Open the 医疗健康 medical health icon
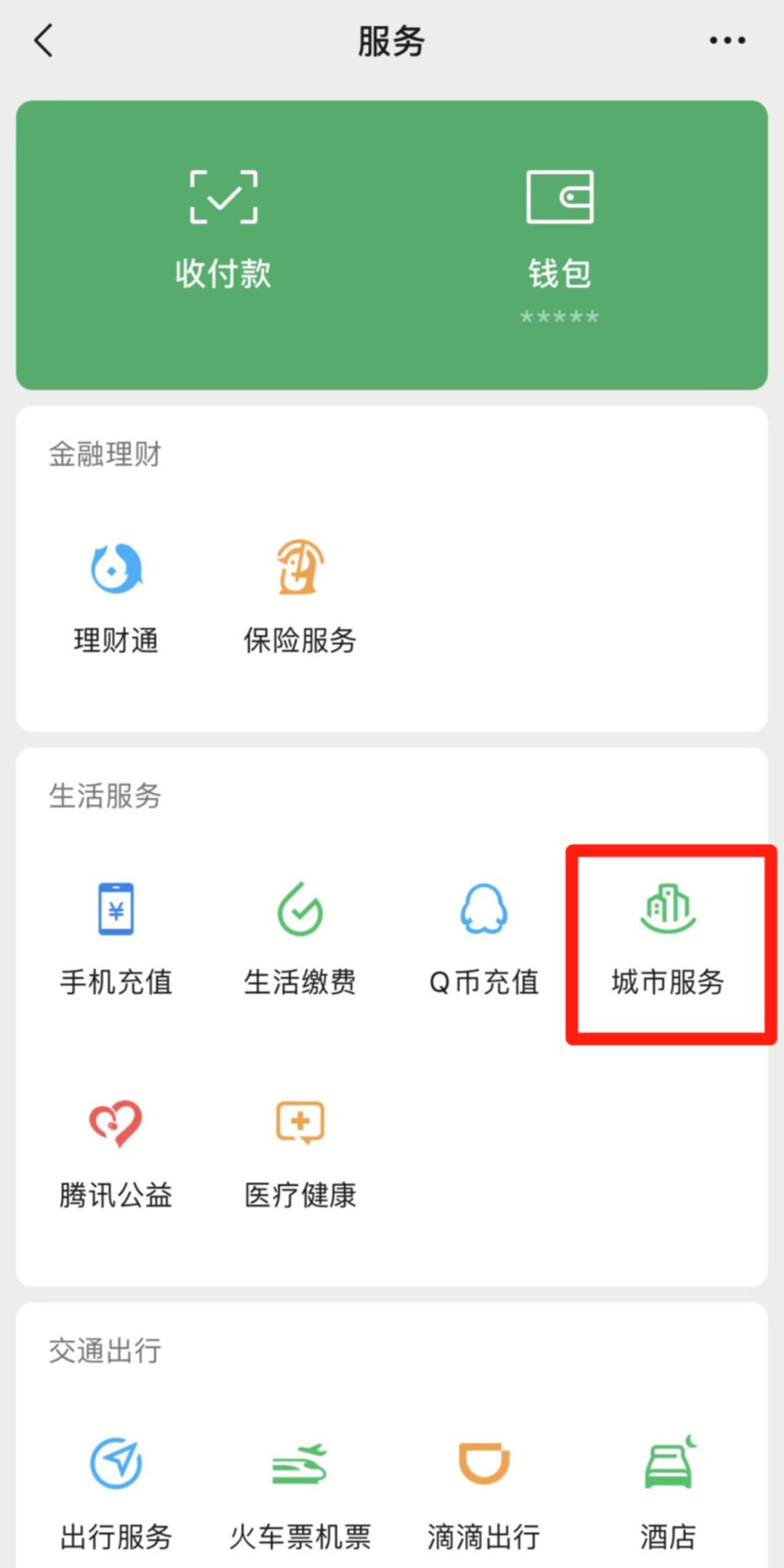Screen dimensions: 784x1568 point(299,1122)
